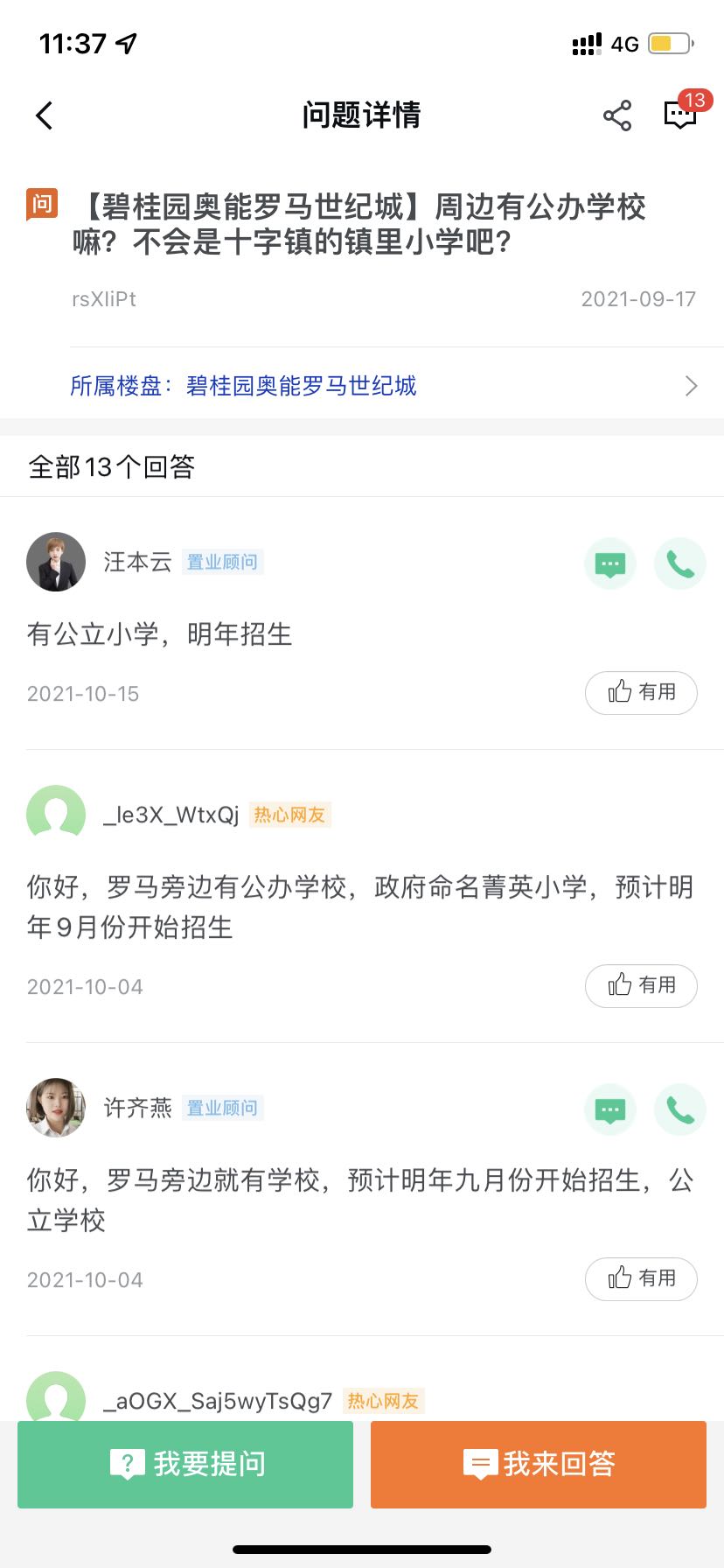Mark 许齐燕's answer as 有用
Screen dimensions: 724x1568
coord(641,1279)
